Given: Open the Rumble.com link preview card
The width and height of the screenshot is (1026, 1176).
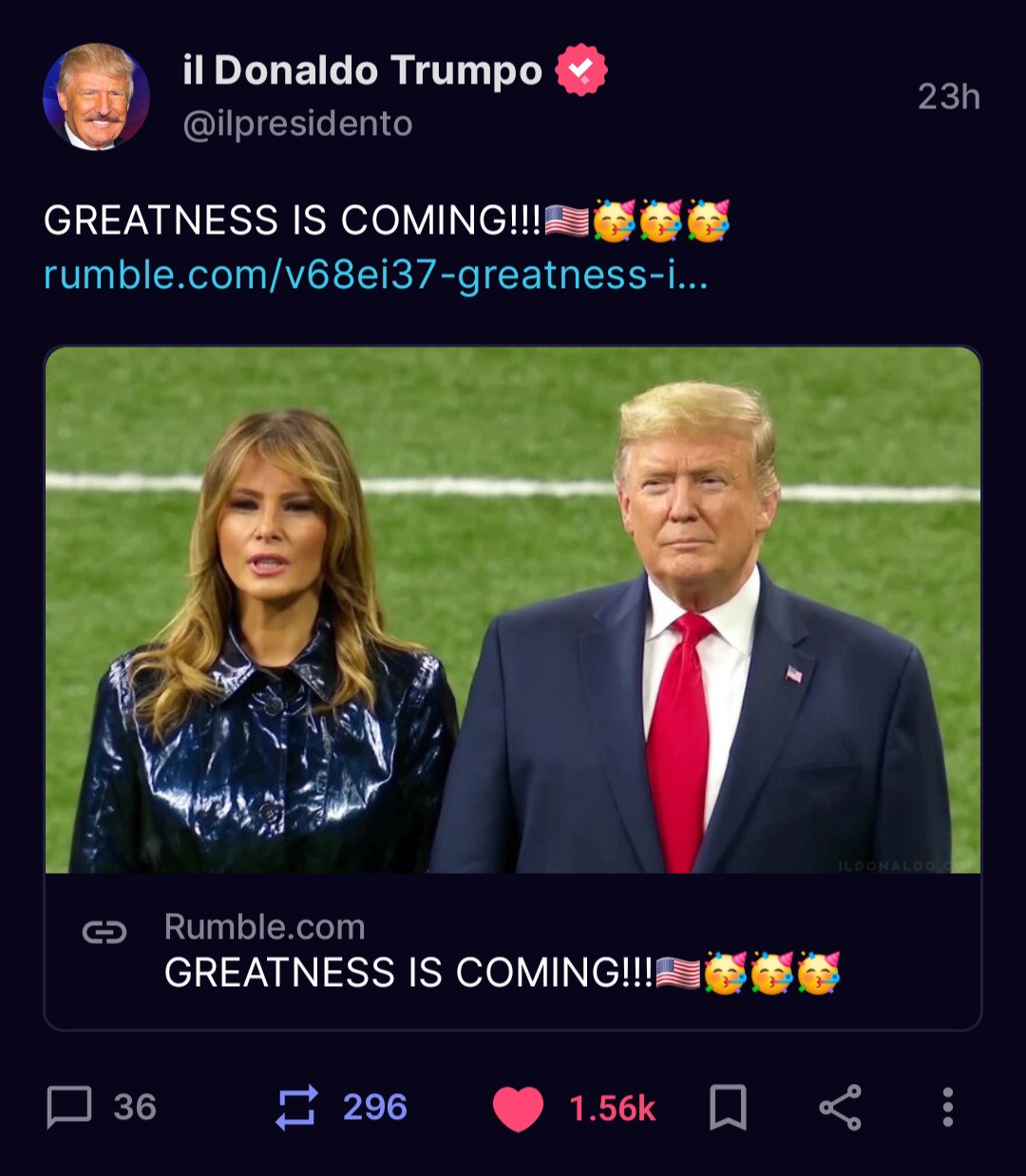Looking at the screenshot, I should coord(512,951).
